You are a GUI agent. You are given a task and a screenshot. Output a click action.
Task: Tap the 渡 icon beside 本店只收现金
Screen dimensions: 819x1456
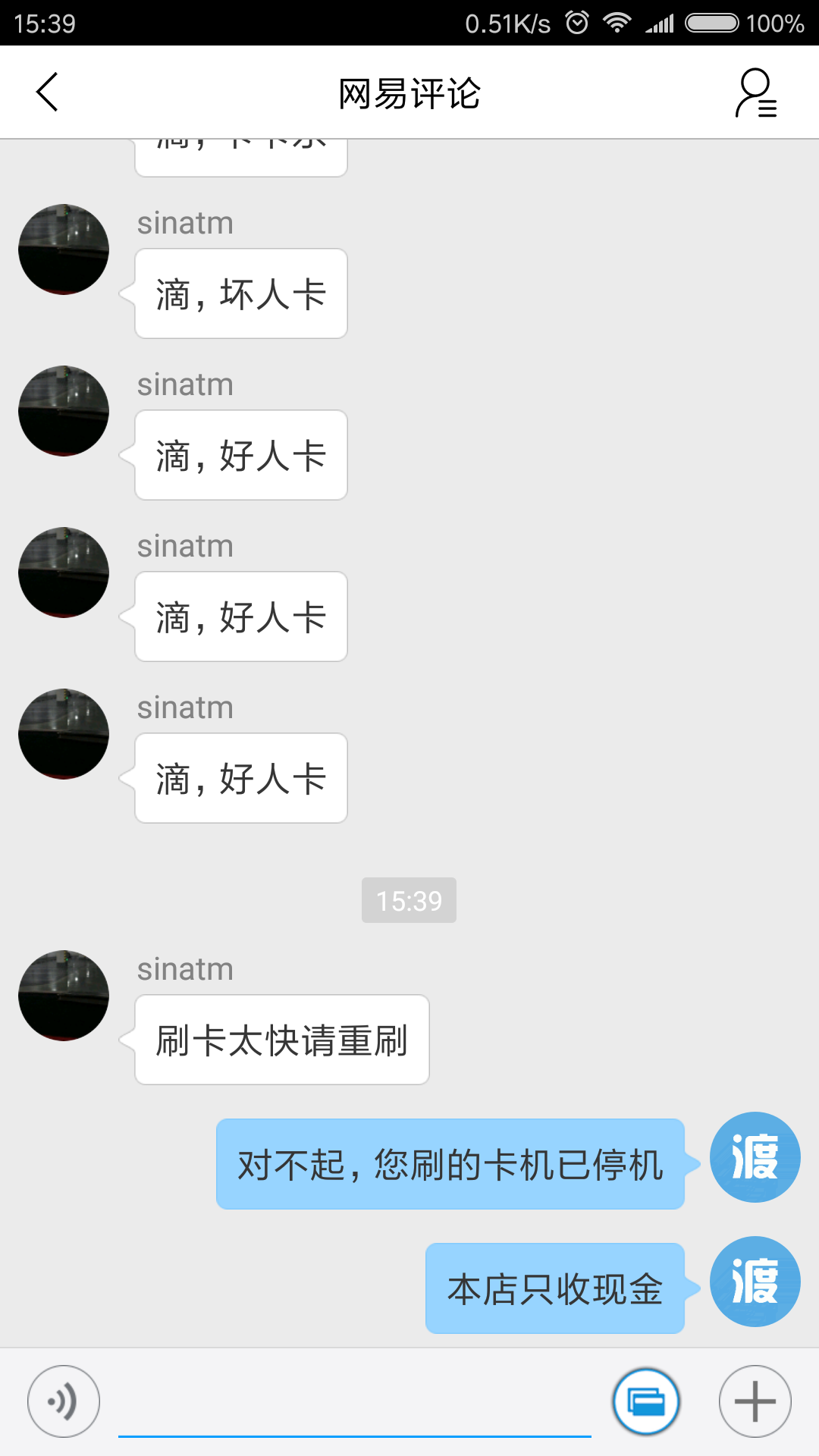point(755,1281)
